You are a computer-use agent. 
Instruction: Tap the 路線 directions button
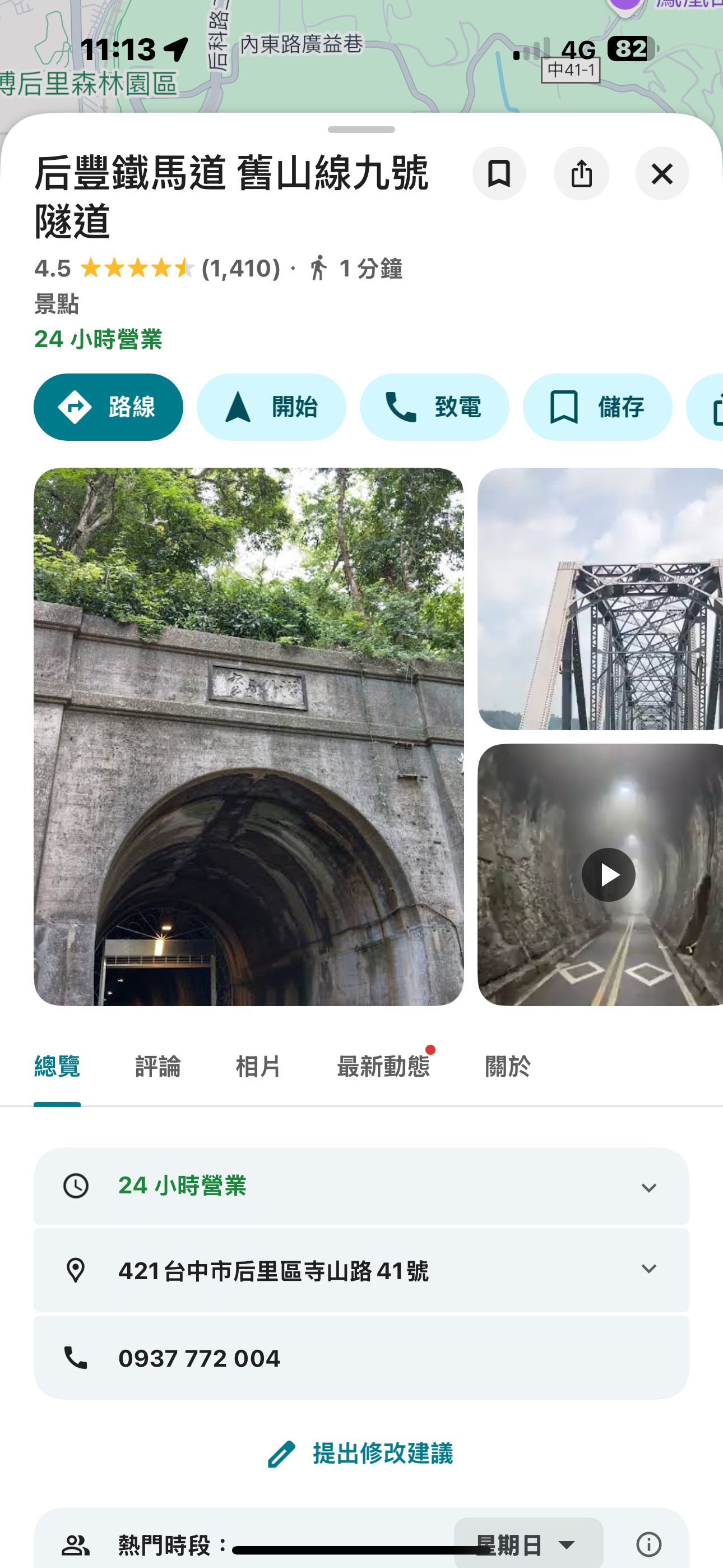(x=108, y=407)
